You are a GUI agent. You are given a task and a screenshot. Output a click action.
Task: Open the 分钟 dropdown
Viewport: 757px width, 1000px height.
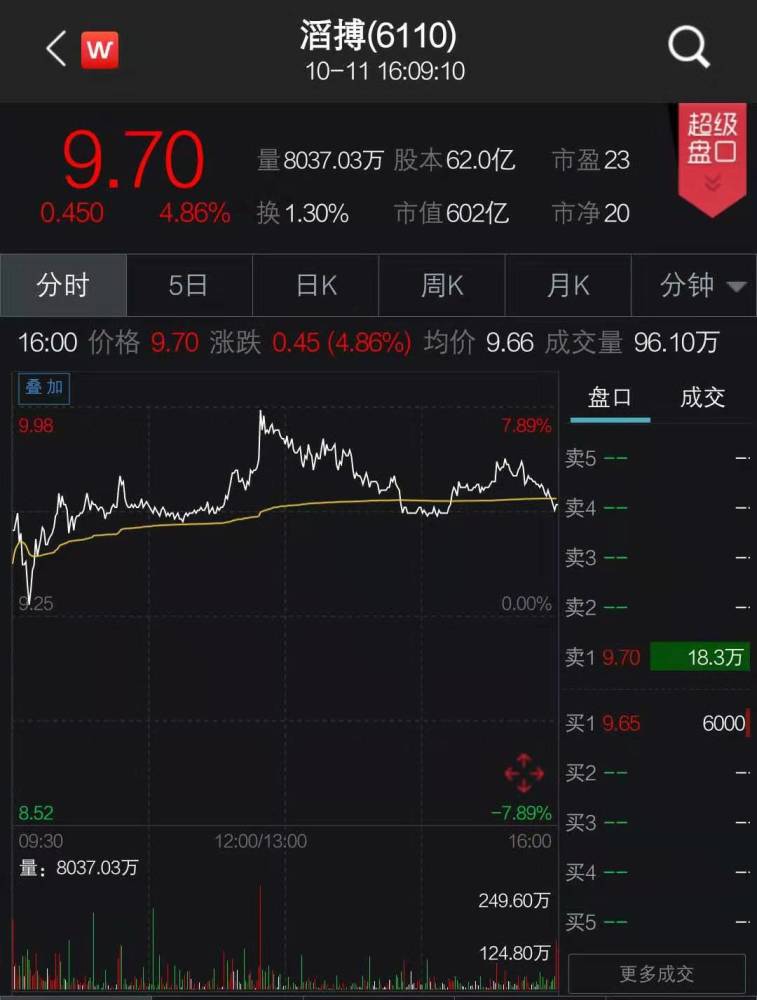tap(702, 286)
